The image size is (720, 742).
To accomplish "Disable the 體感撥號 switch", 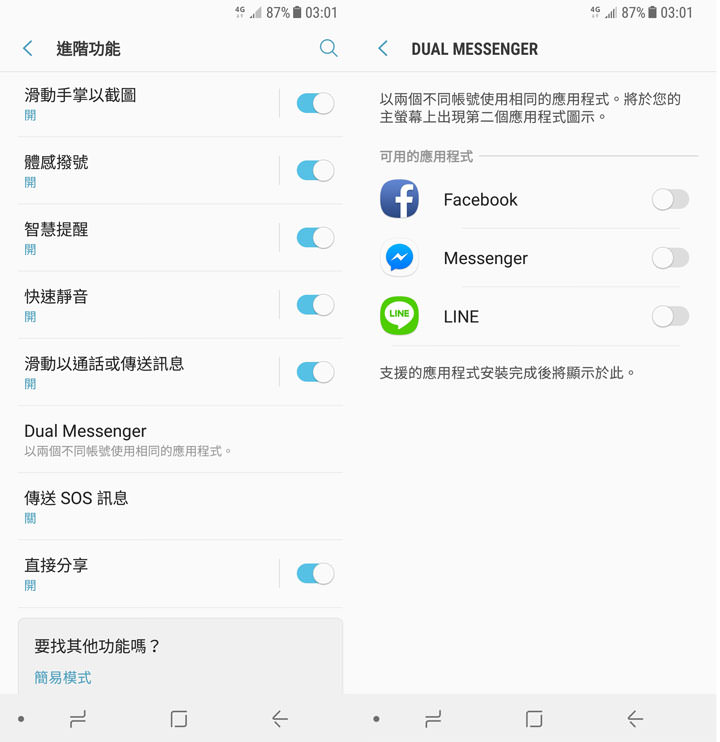I will (315, 170).
